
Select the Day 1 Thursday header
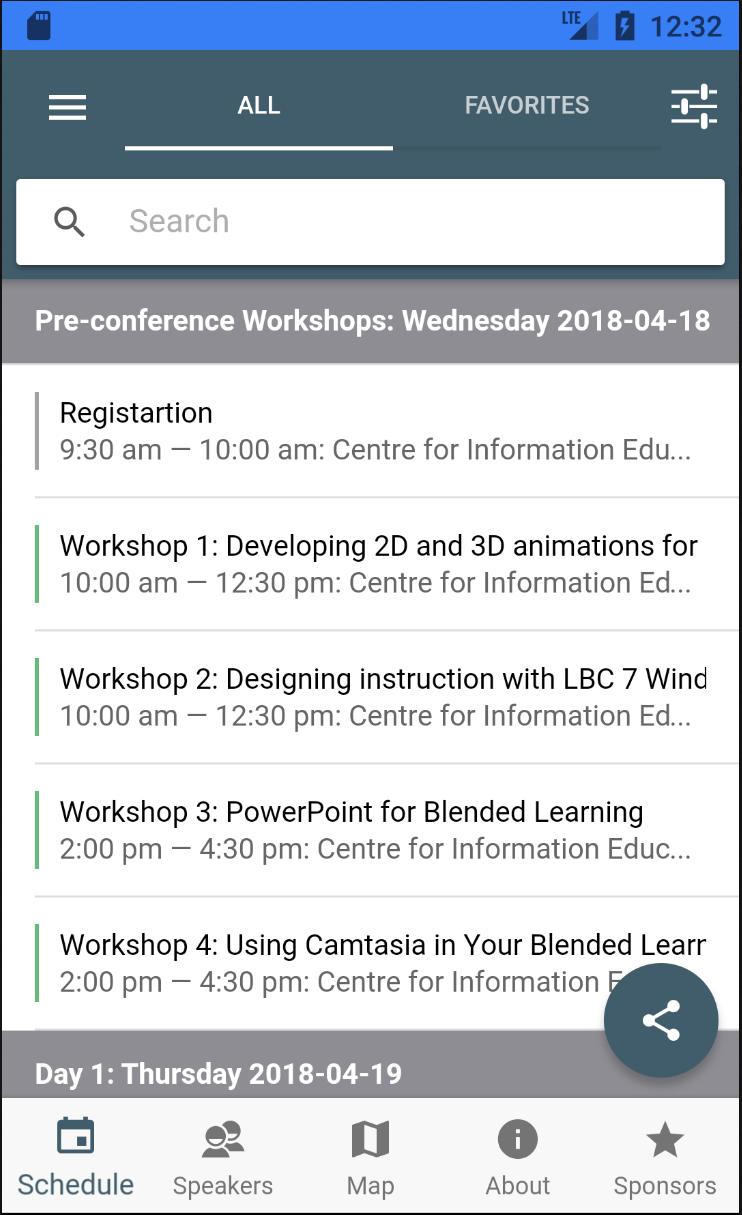217,1073
